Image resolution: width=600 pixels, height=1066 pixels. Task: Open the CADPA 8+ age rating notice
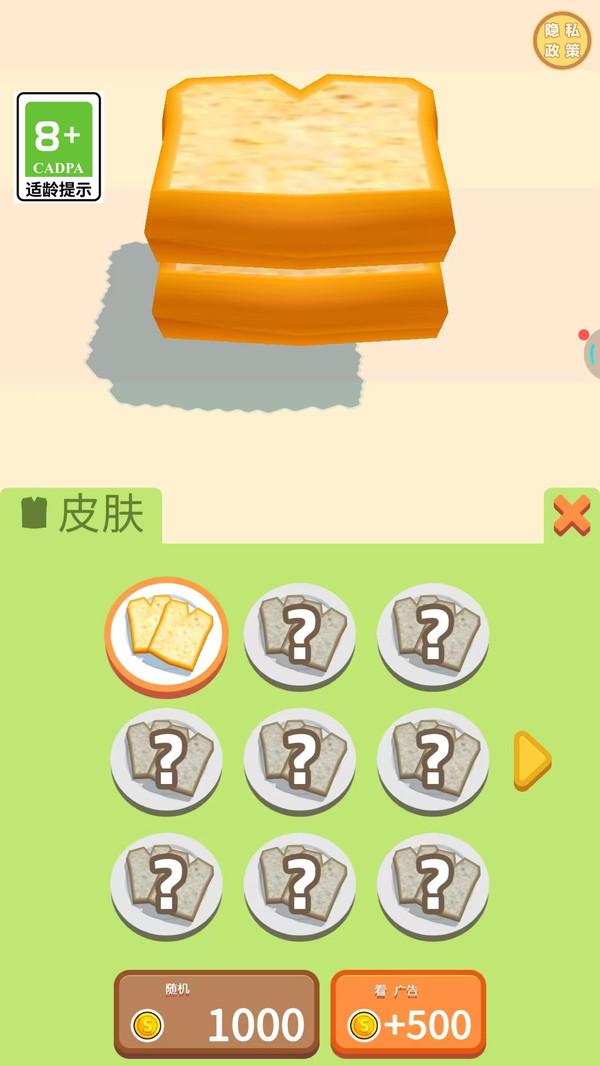click(59, 147)
